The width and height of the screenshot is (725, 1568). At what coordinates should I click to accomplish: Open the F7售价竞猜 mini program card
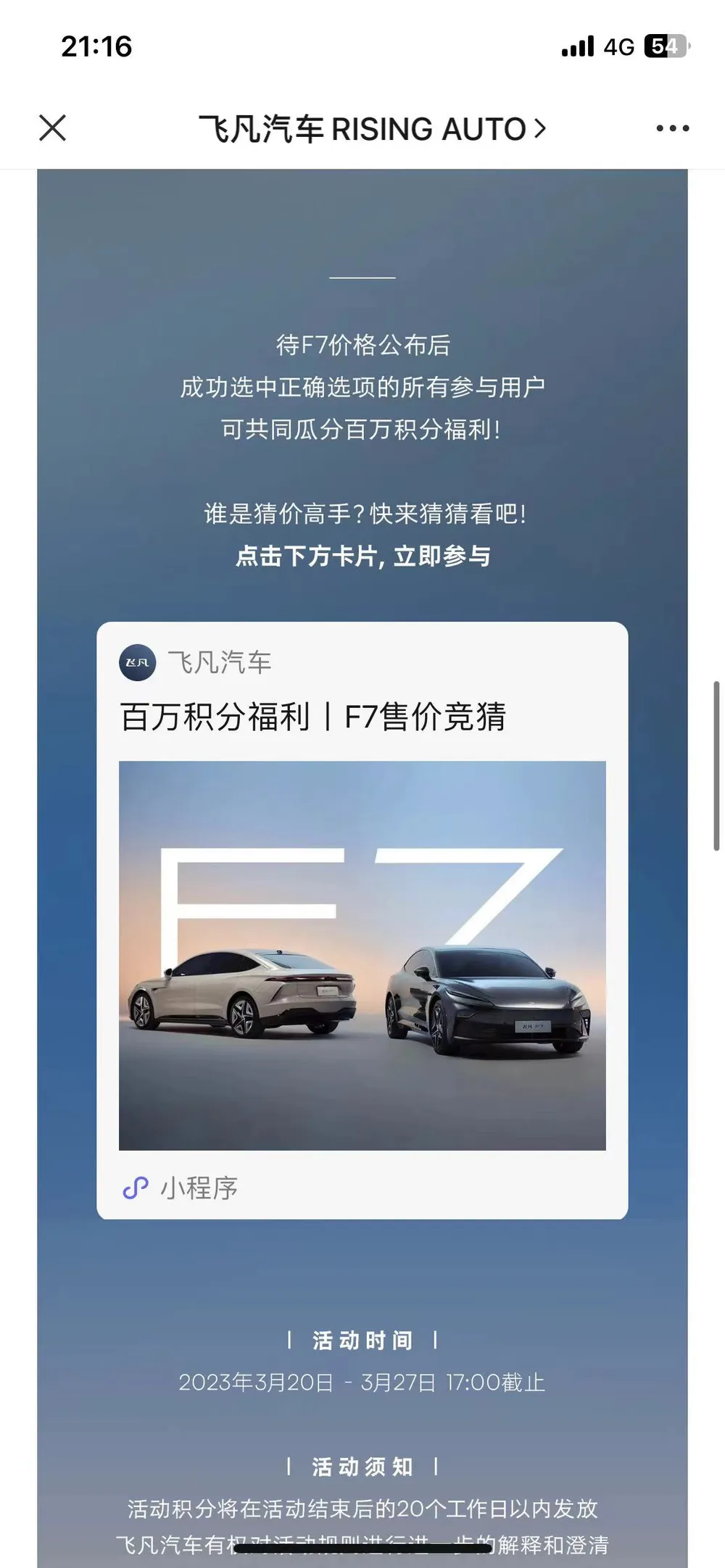pyautogui.click(x=362, y=920)
